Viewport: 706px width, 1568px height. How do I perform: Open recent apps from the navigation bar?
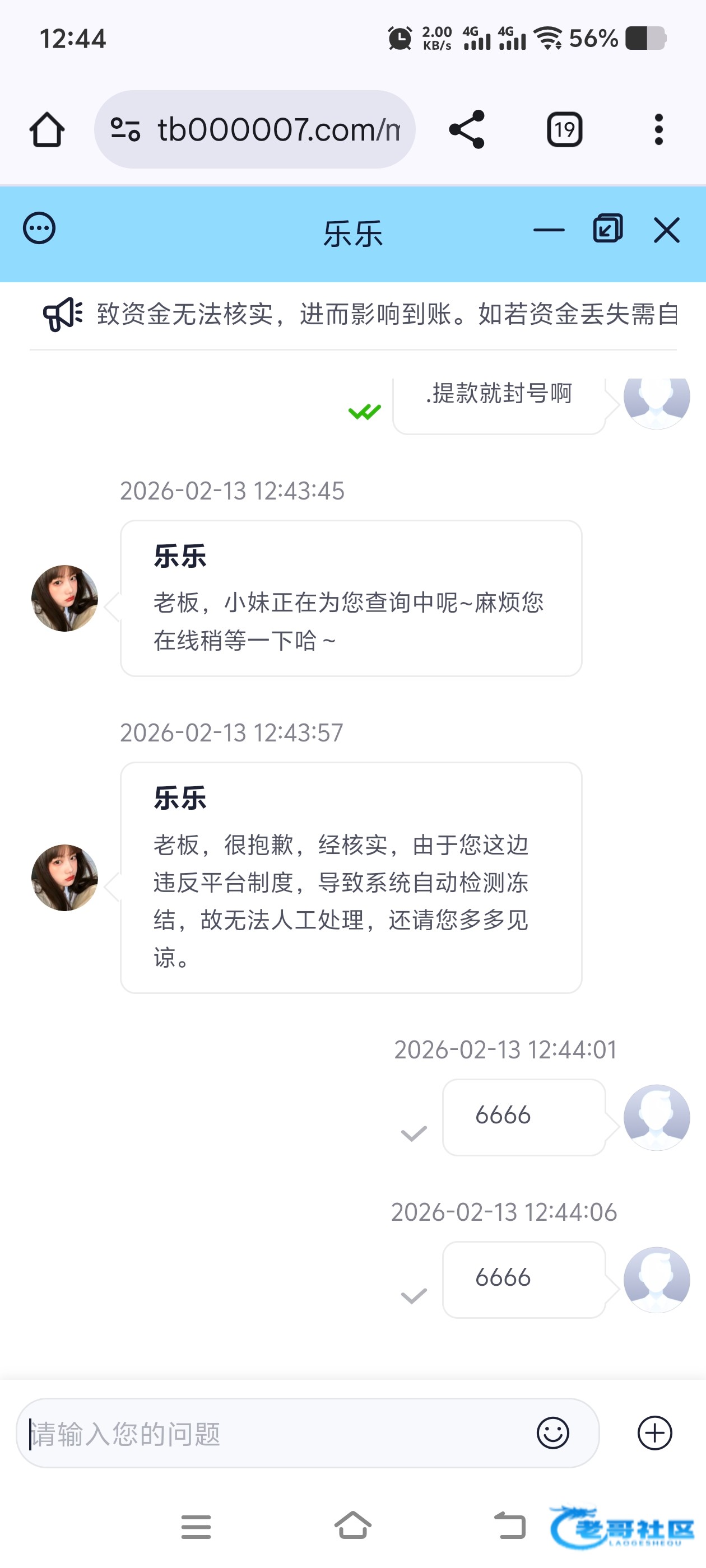[196, 1527]
